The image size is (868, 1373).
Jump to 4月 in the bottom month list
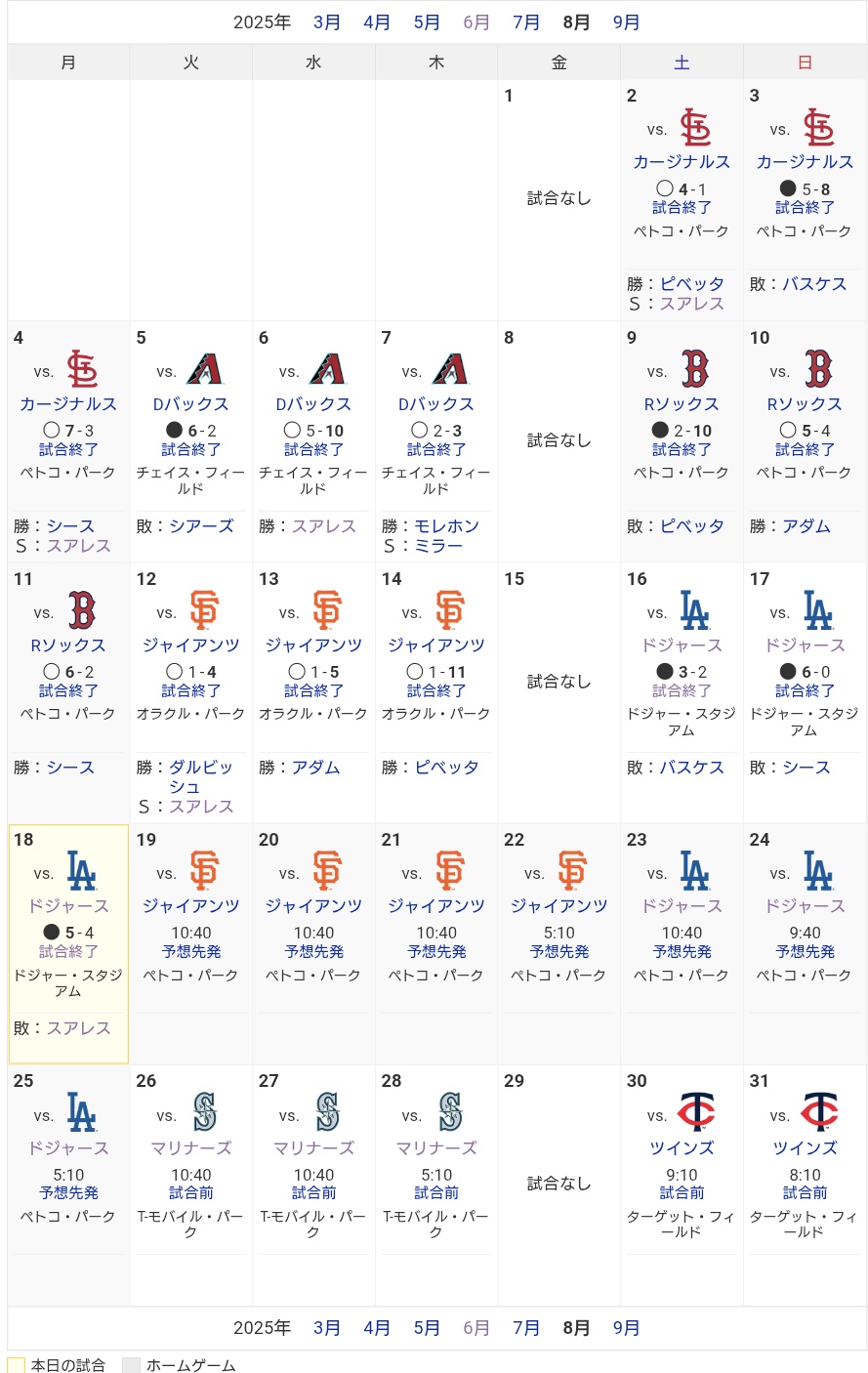pos(377,1327)
